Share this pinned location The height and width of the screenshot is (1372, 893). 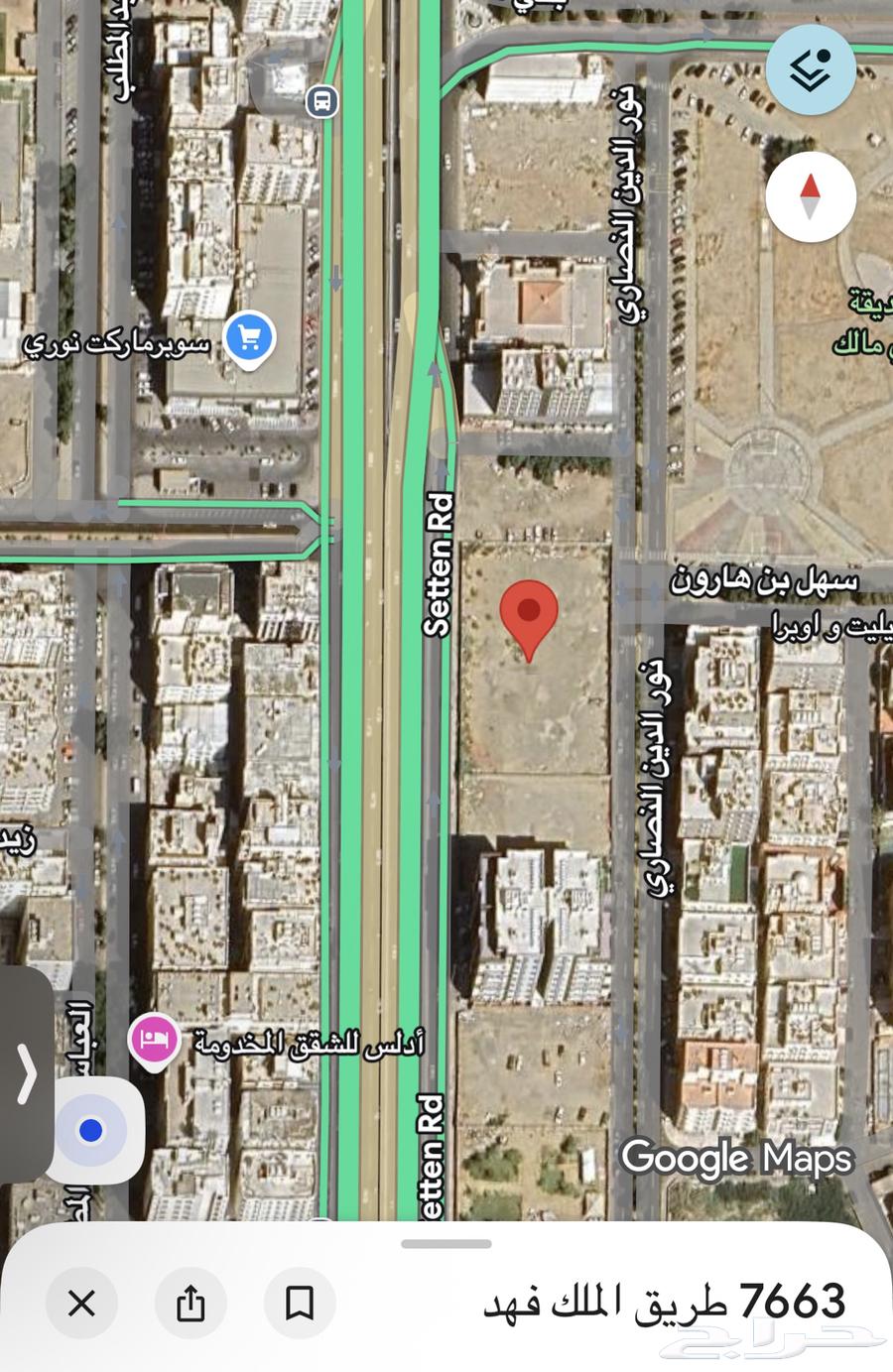tap(191, 1303)
